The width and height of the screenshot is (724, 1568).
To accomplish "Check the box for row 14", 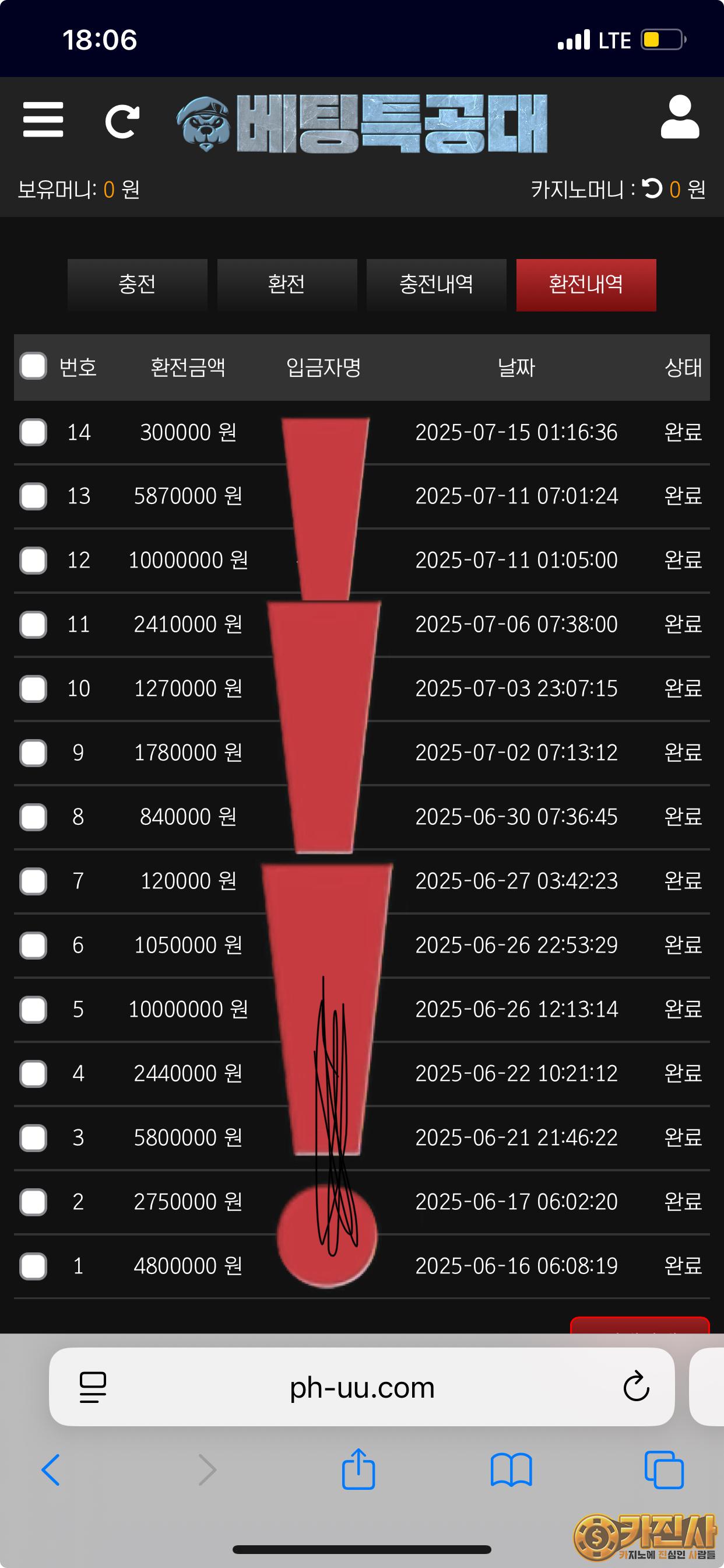I will (33, 432).
